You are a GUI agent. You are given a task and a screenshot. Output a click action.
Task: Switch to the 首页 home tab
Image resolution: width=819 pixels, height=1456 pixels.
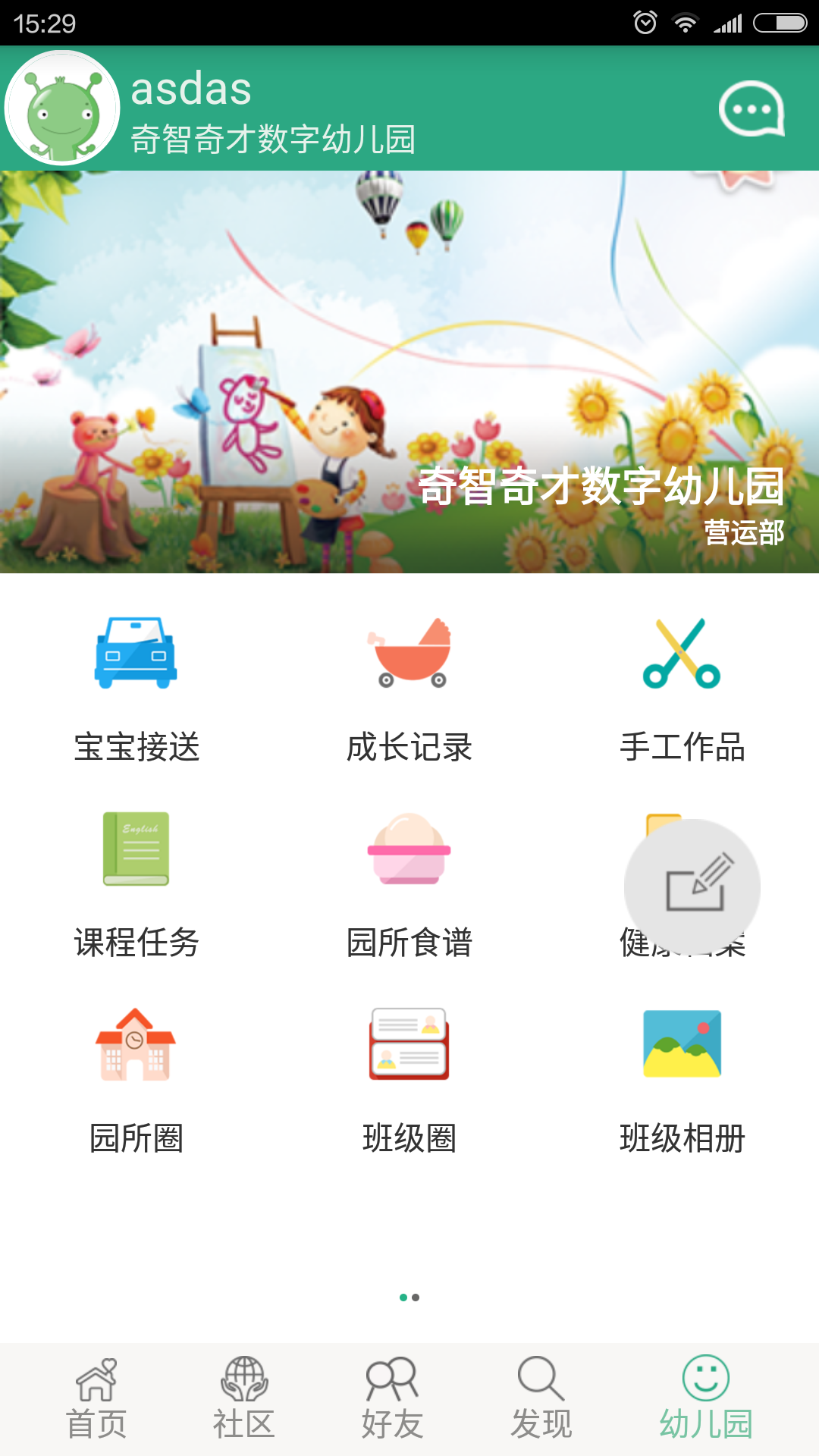pos(96,1400)
